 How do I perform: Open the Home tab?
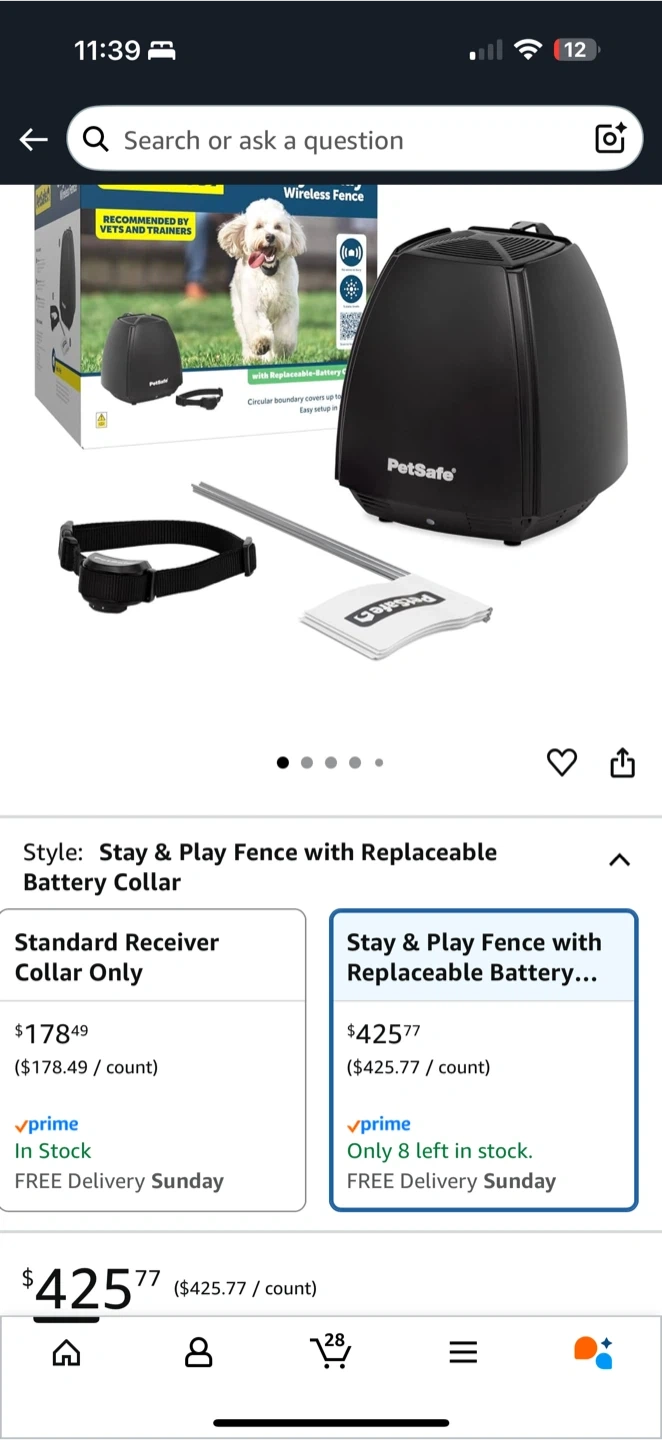pos(66,1353)
